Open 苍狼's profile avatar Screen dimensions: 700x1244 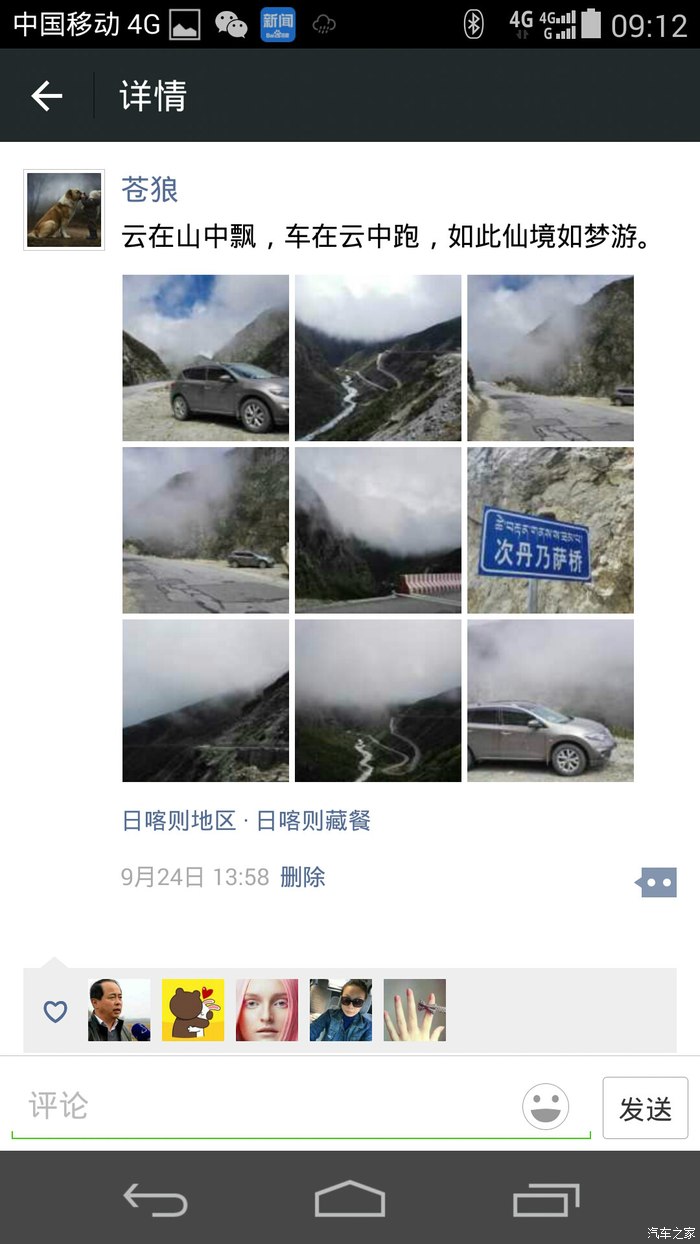point(64,210)
